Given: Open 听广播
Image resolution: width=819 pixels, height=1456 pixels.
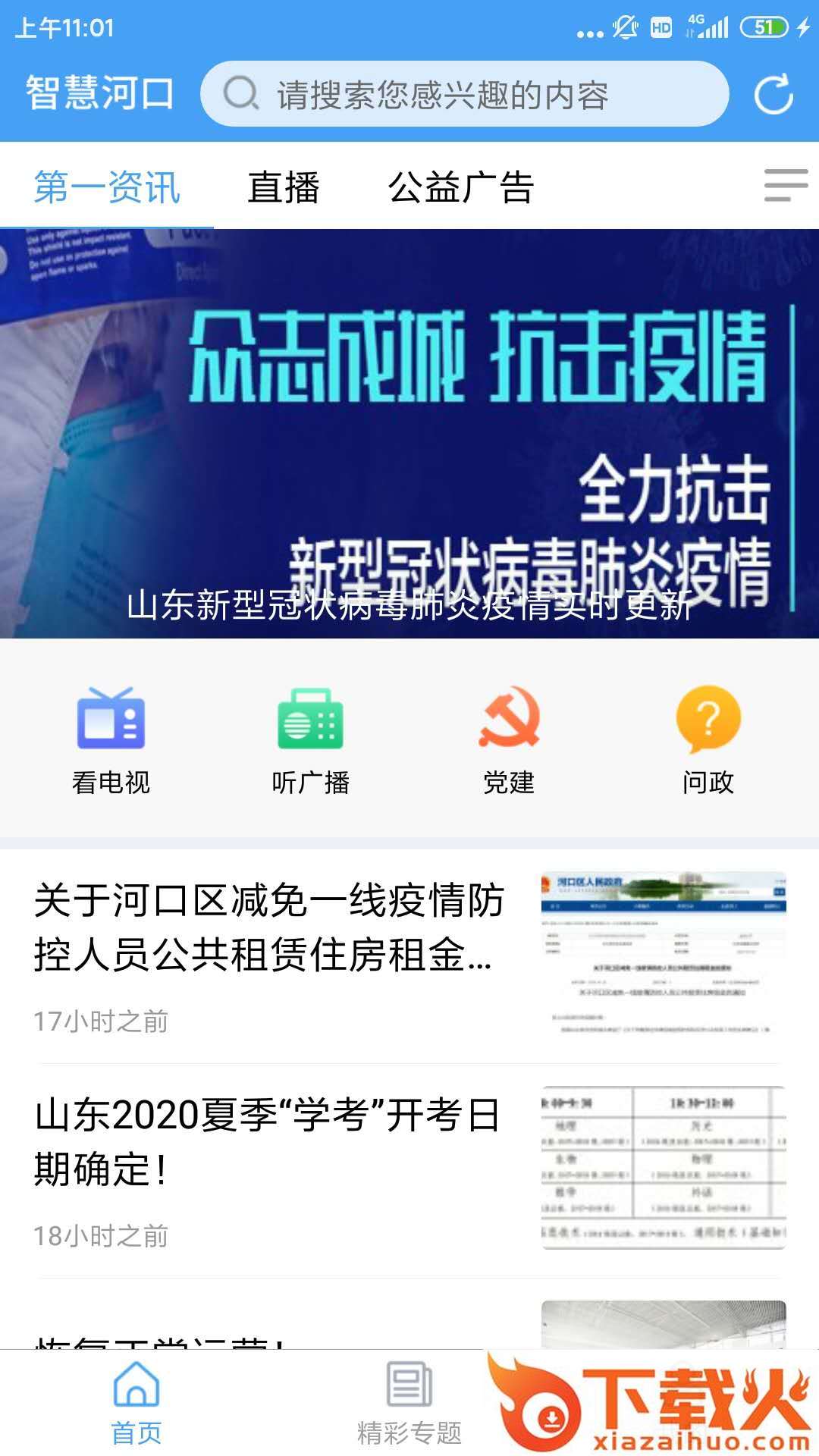Looking at the screenshot, I should point(310,739).
